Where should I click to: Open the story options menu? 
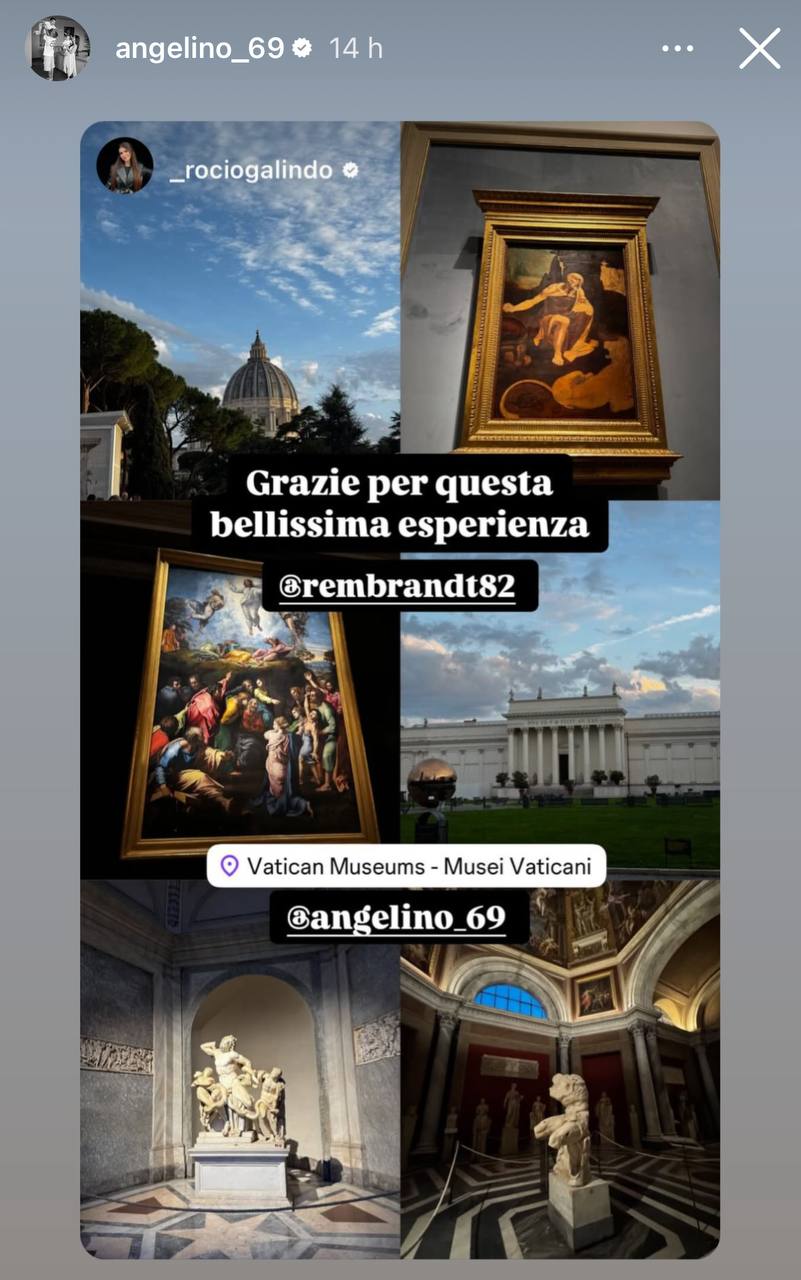coord(677,48)
